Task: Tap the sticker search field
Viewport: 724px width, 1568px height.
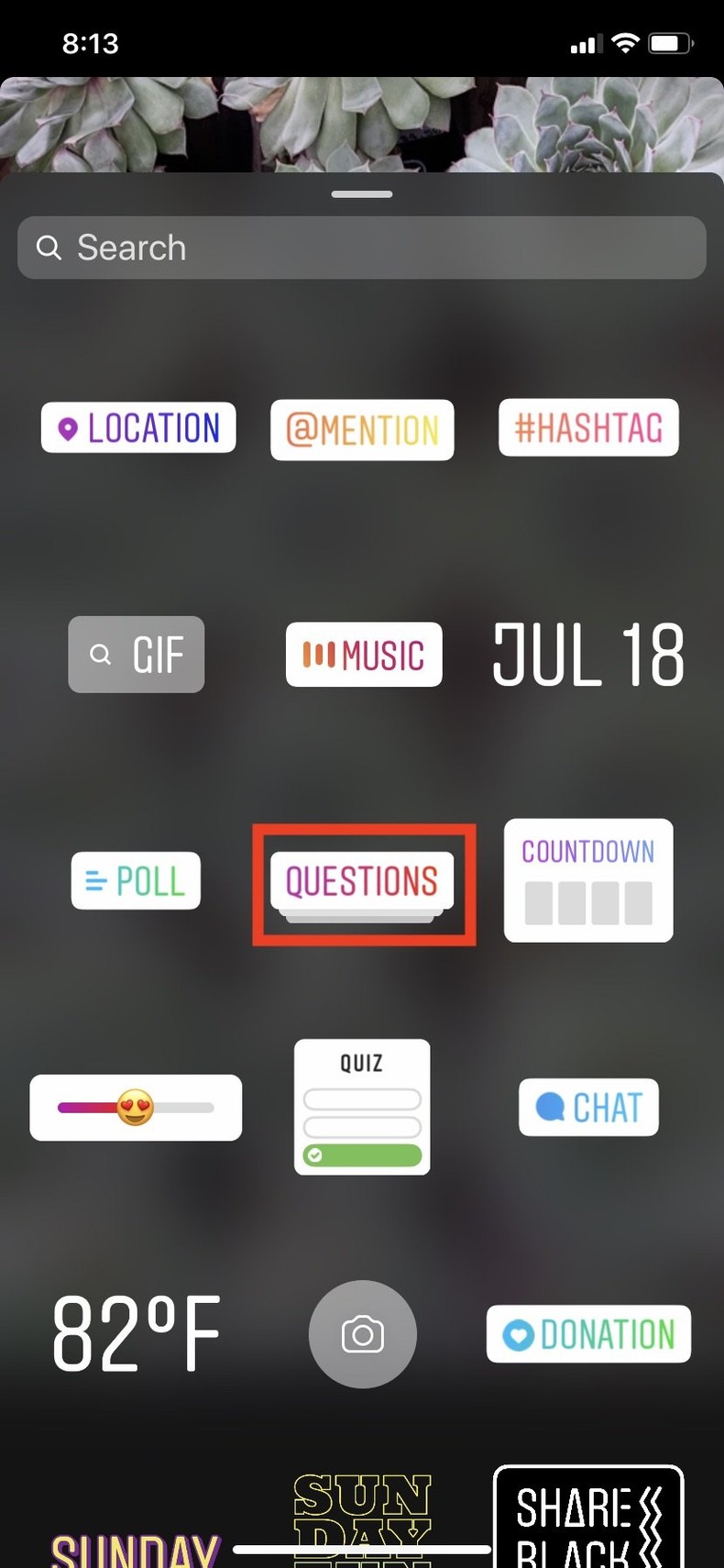Action: coord(362,248)
